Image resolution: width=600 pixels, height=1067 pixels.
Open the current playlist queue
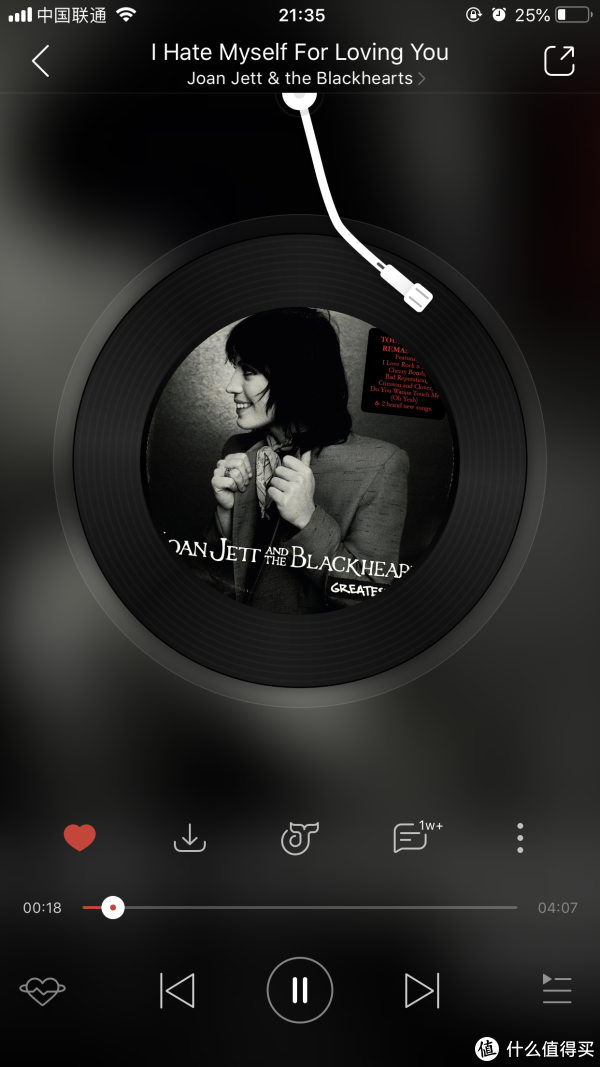pyautogui.click(x=556, y=989)
